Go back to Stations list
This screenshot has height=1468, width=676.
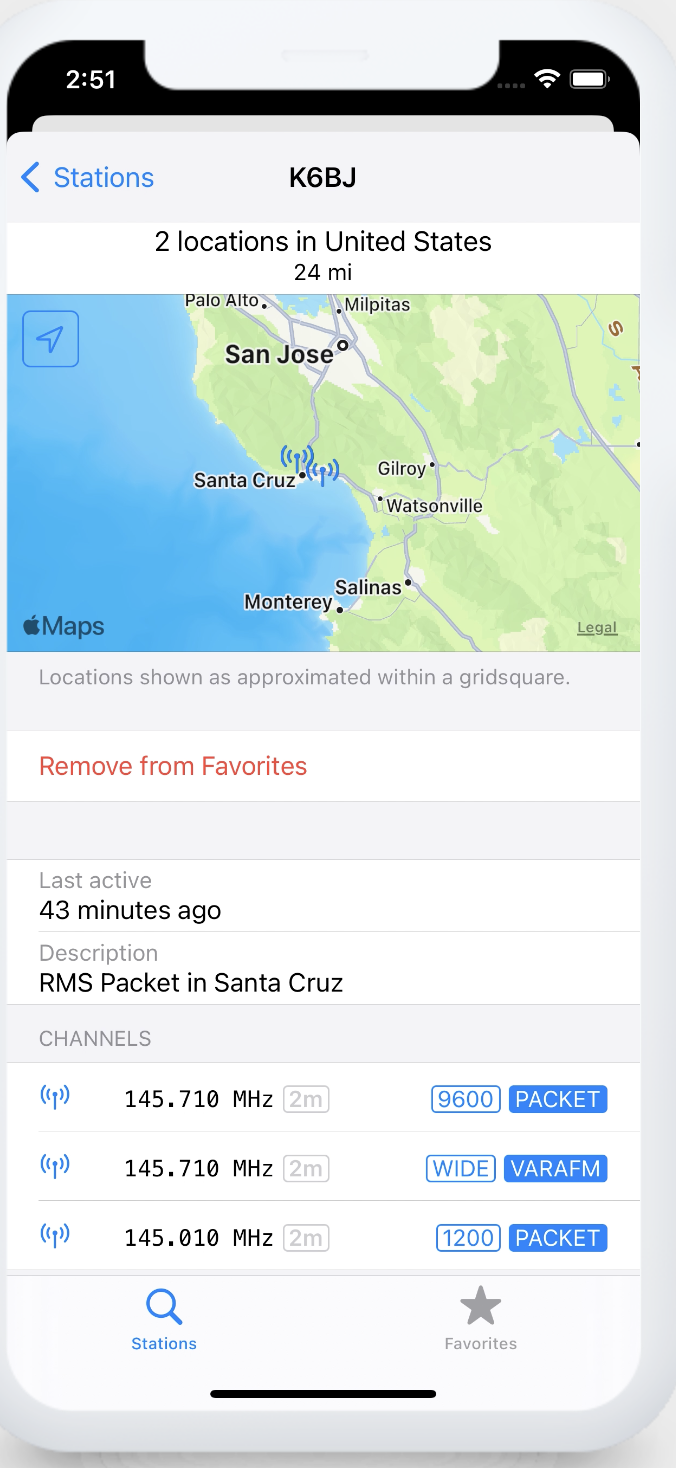87,178
